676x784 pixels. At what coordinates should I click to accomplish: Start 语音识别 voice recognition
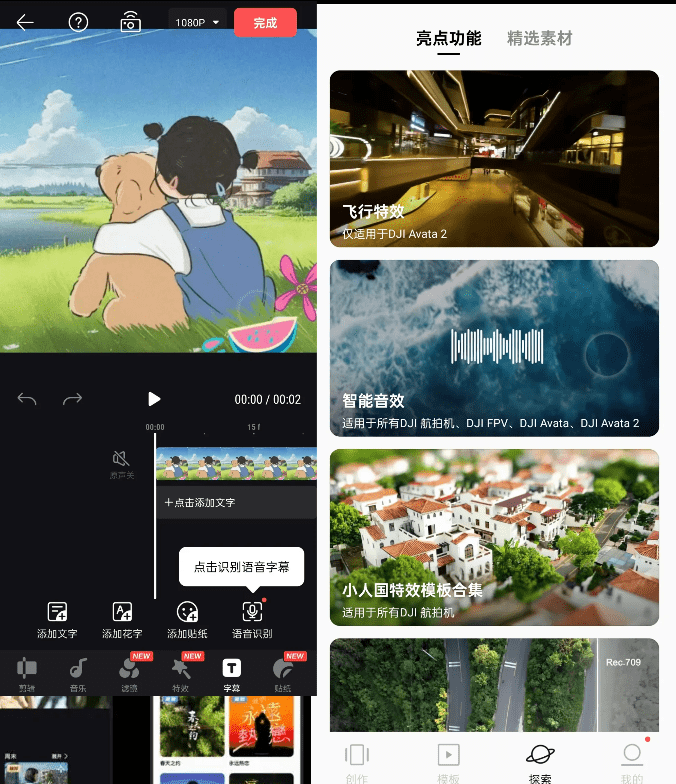tap(252, 620)
